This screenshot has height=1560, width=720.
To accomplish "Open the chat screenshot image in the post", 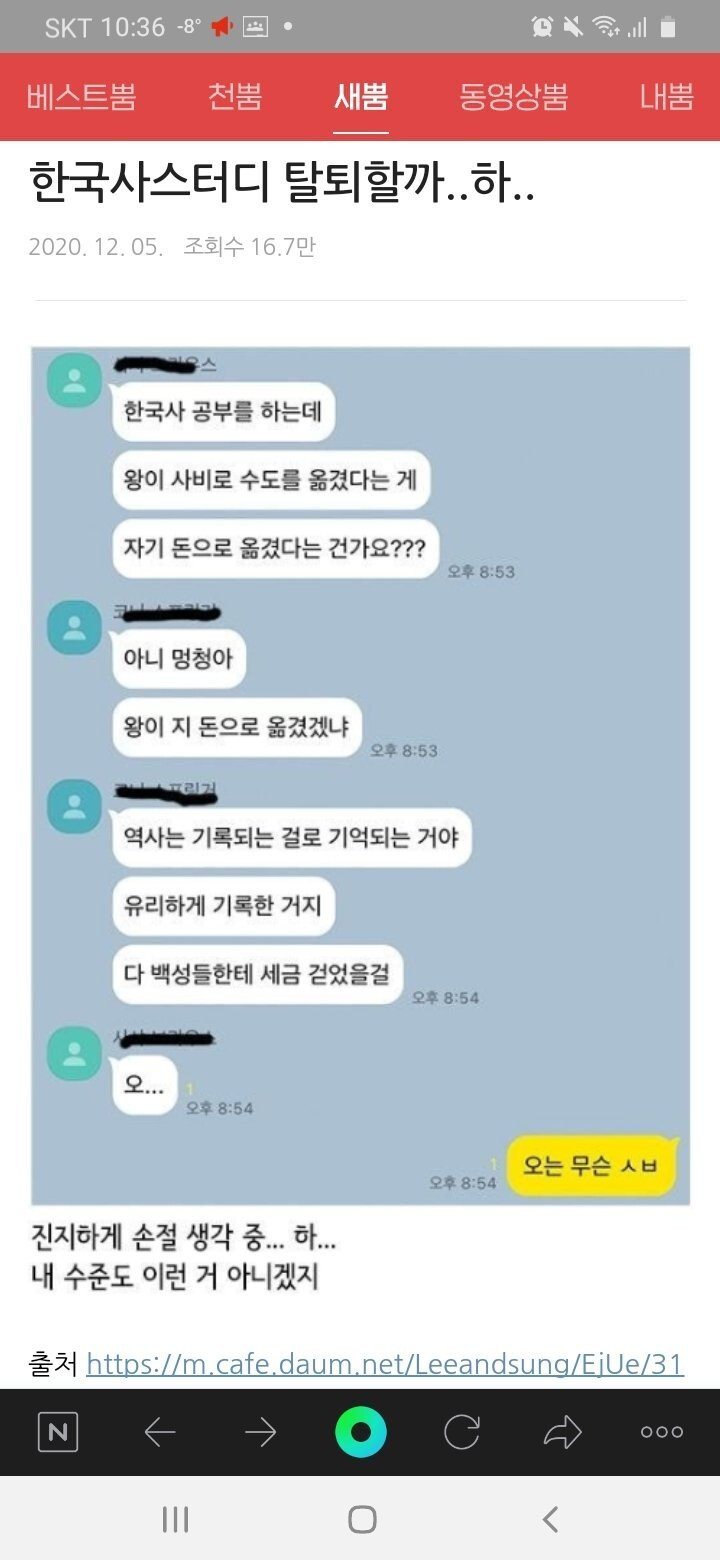I will tap(360, 775).
